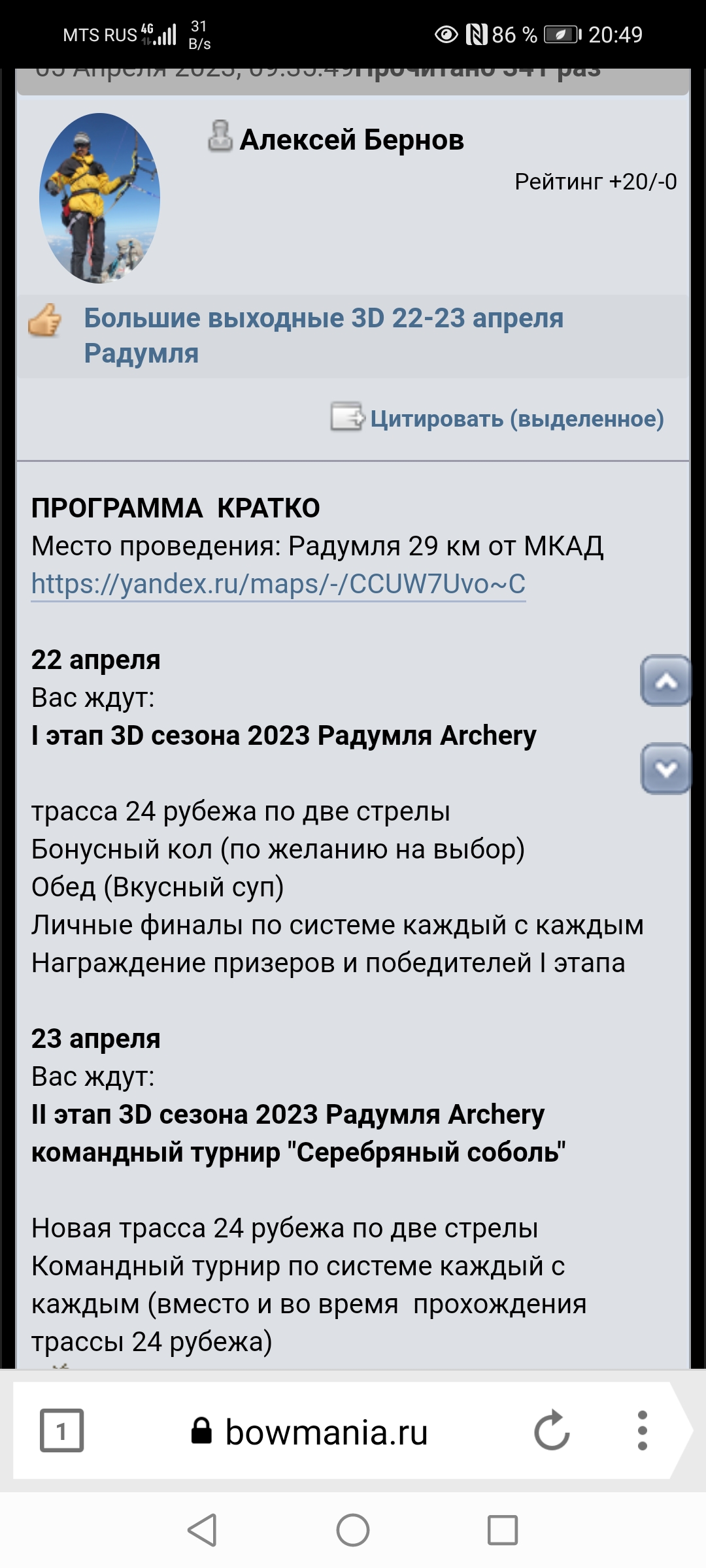Go back with system back button
Screen dimensions: 706x1568
202,1530
